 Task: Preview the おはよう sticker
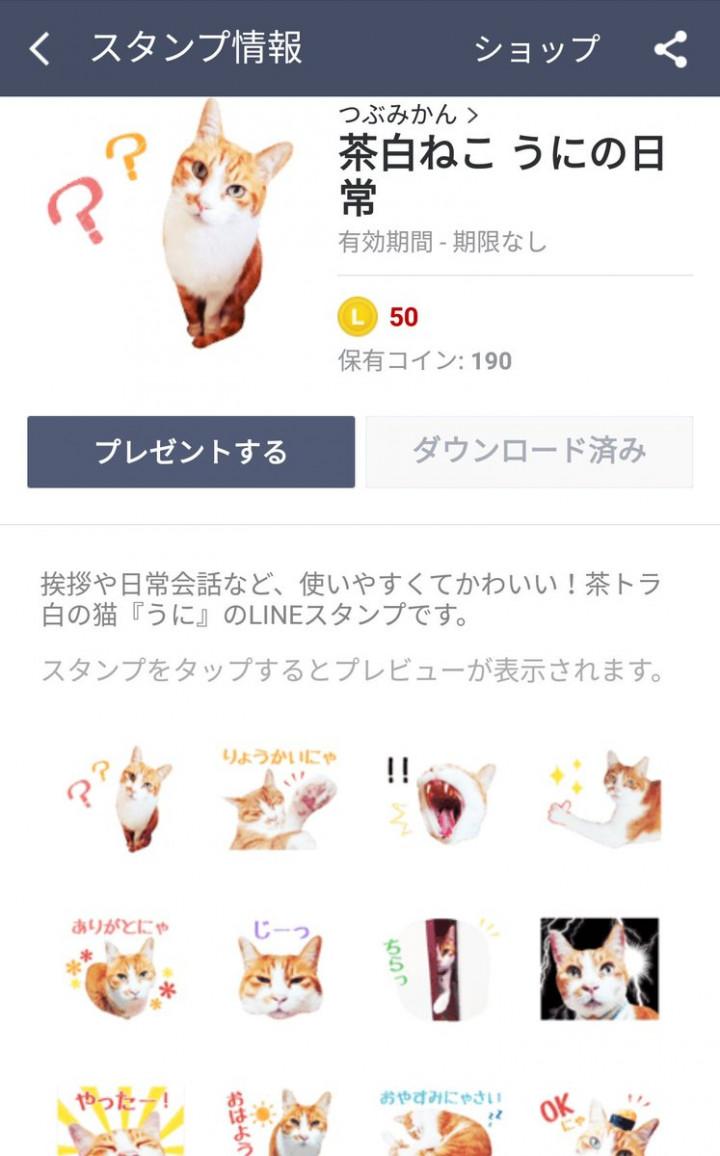pos(279,1122)
